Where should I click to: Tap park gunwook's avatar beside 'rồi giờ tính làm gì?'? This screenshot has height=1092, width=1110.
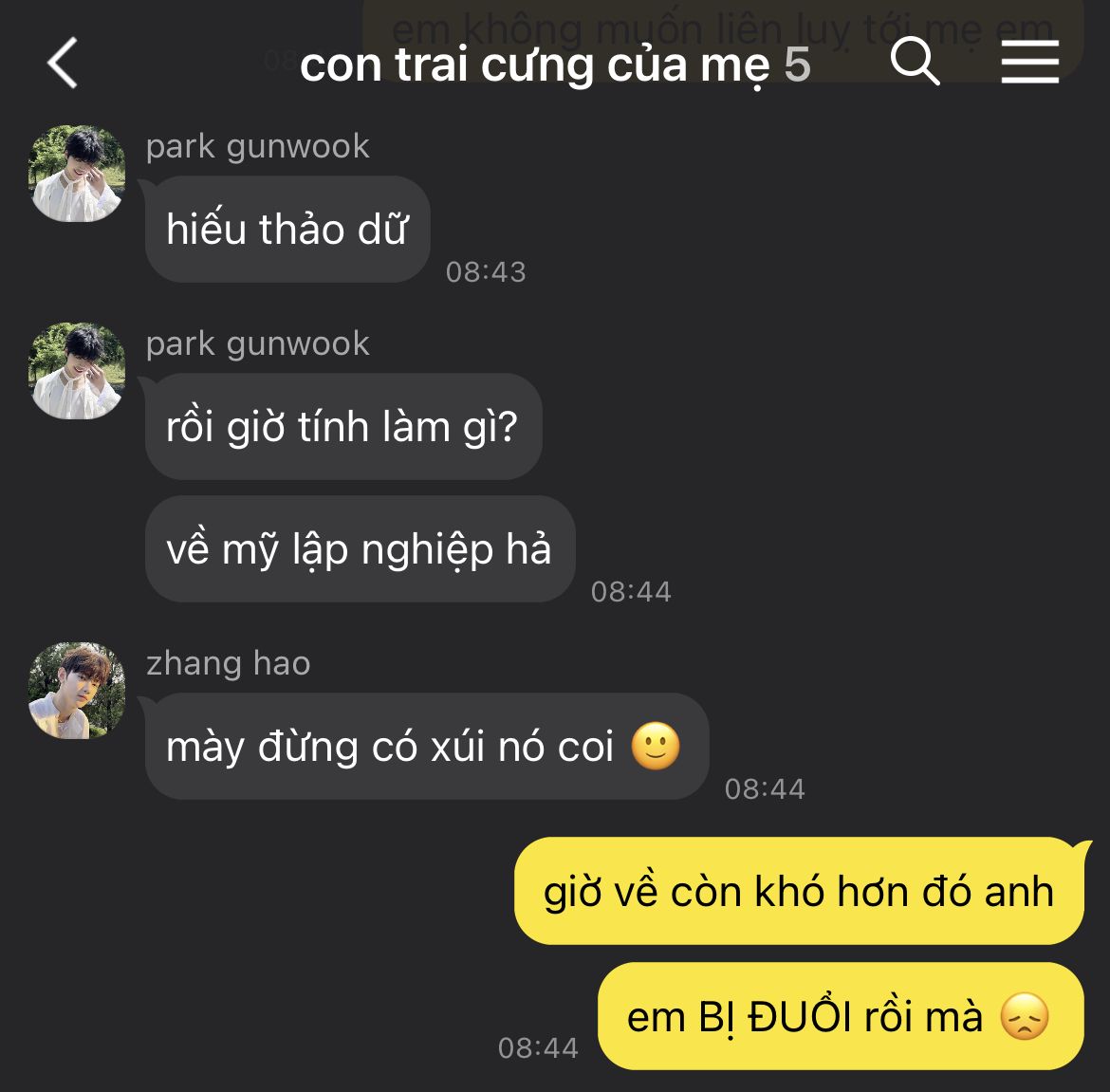tap(77, 371)
